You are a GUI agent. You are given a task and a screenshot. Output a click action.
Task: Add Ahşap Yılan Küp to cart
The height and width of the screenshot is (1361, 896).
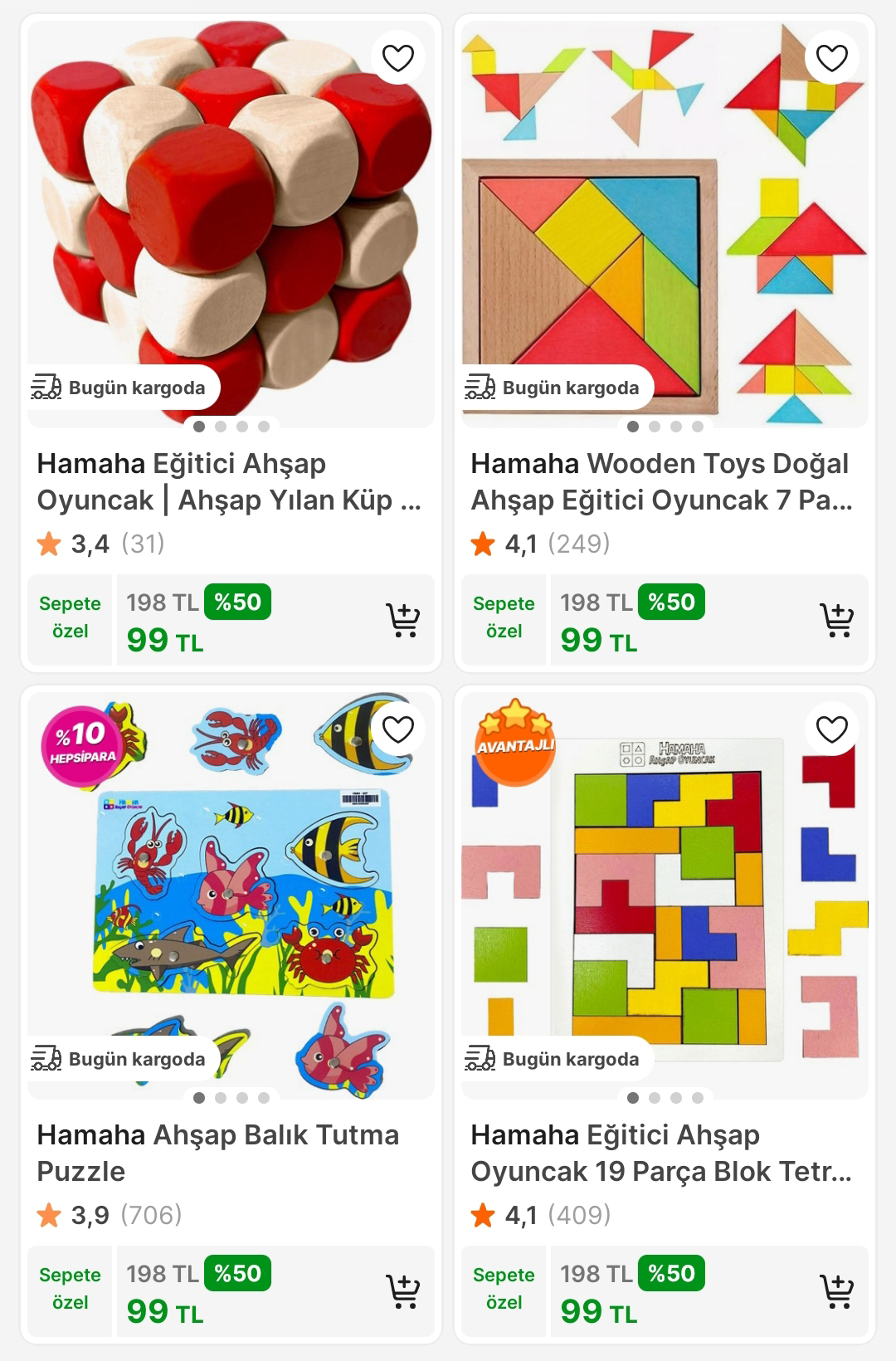click(x=403, y=620)
